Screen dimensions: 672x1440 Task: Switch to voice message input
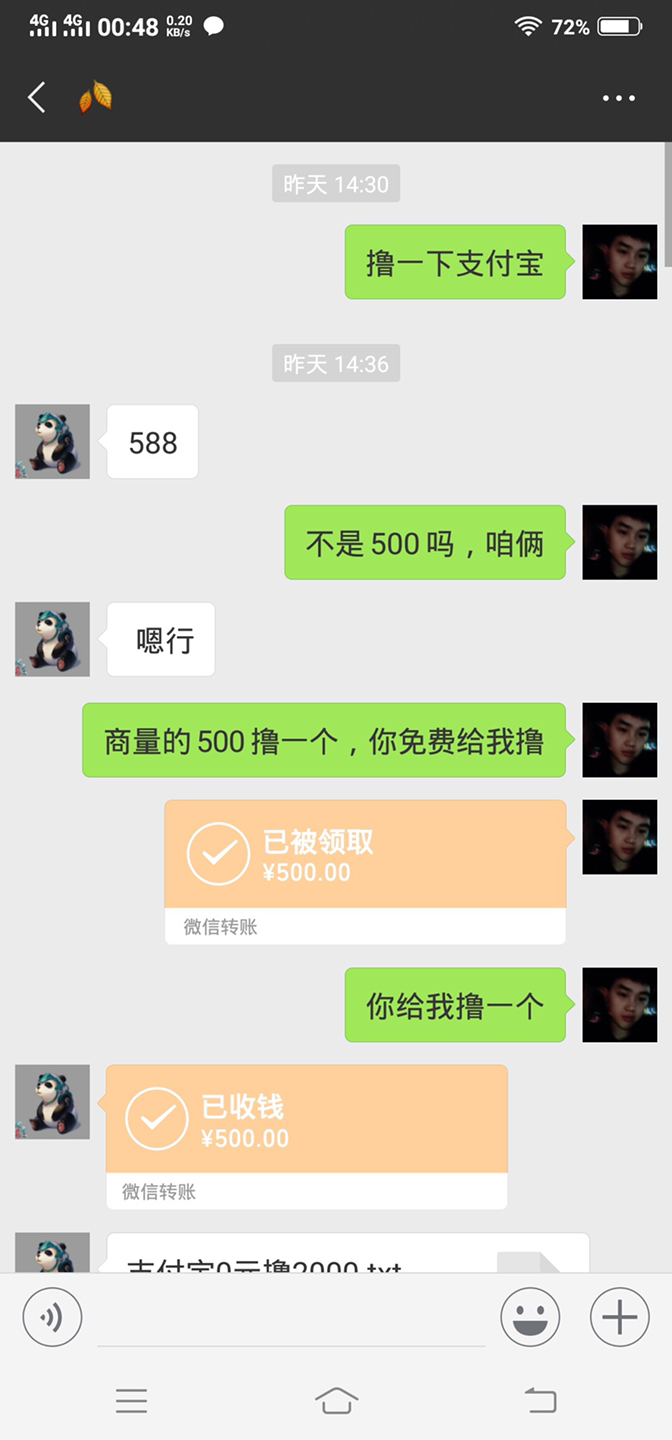51,1317
